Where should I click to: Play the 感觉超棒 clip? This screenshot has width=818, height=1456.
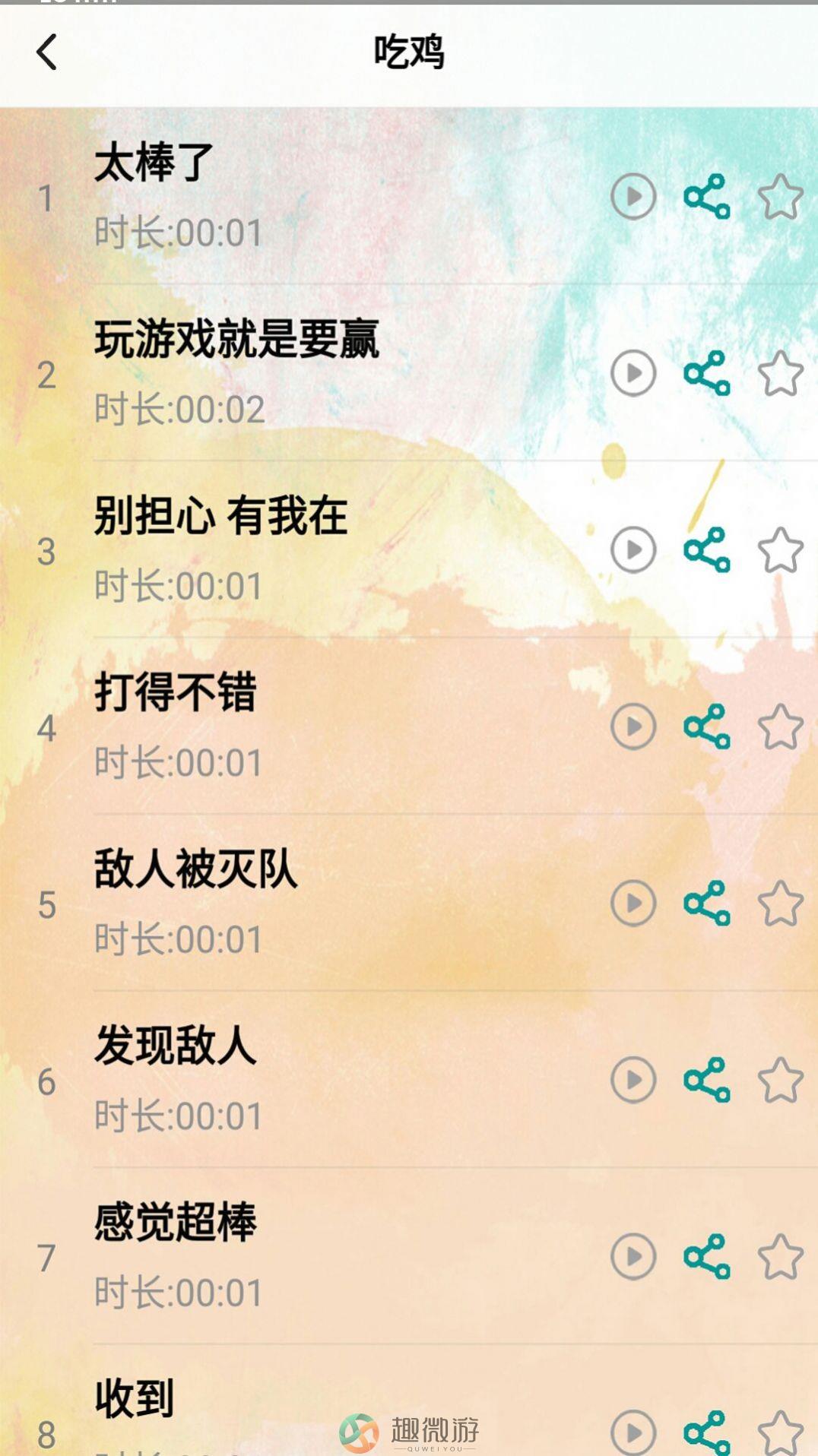coord(633,1256)
